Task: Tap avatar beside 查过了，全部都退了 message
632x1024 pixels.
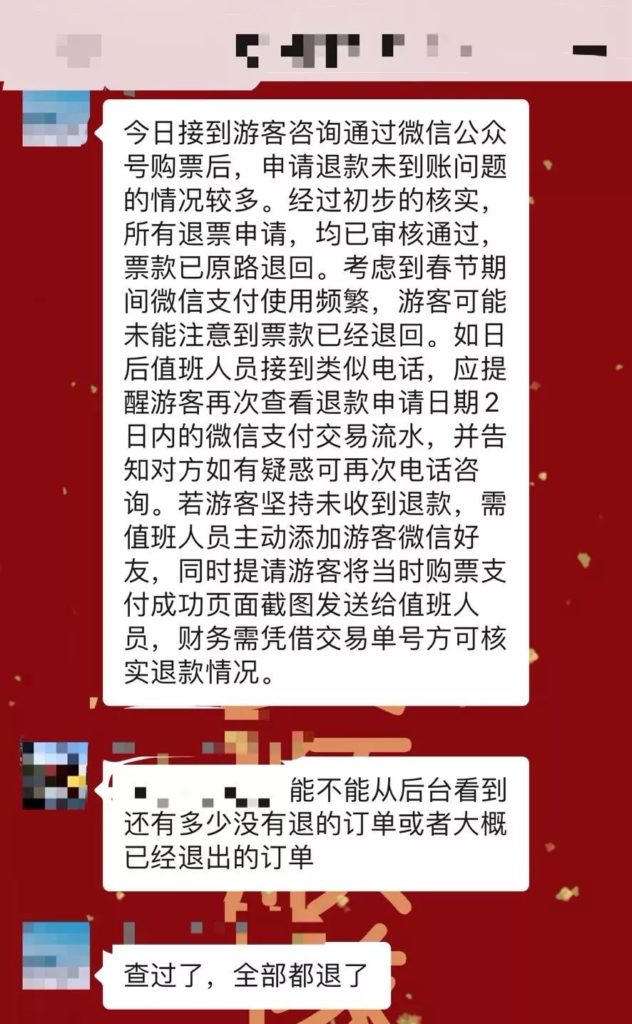Action: click(x=55, y=955)
